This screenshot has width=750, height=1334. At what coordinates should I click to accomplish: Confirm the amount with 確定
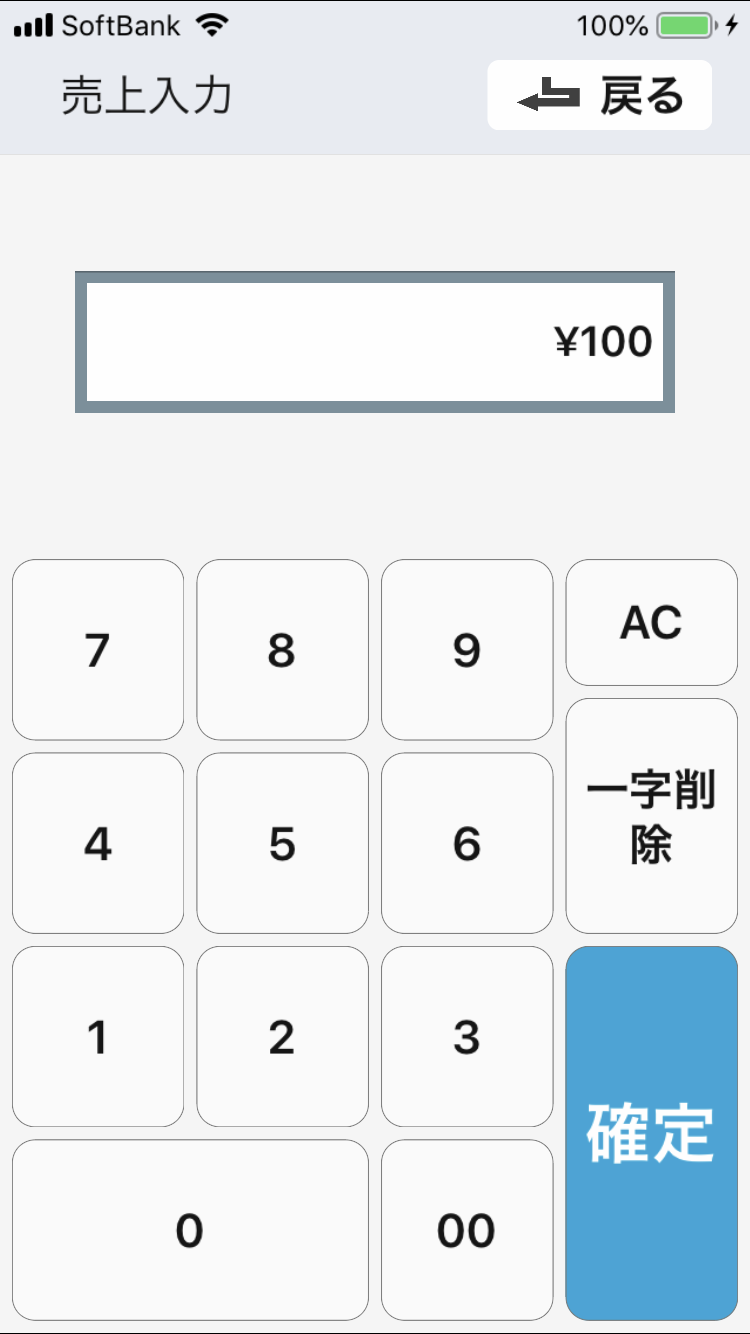651,1133
